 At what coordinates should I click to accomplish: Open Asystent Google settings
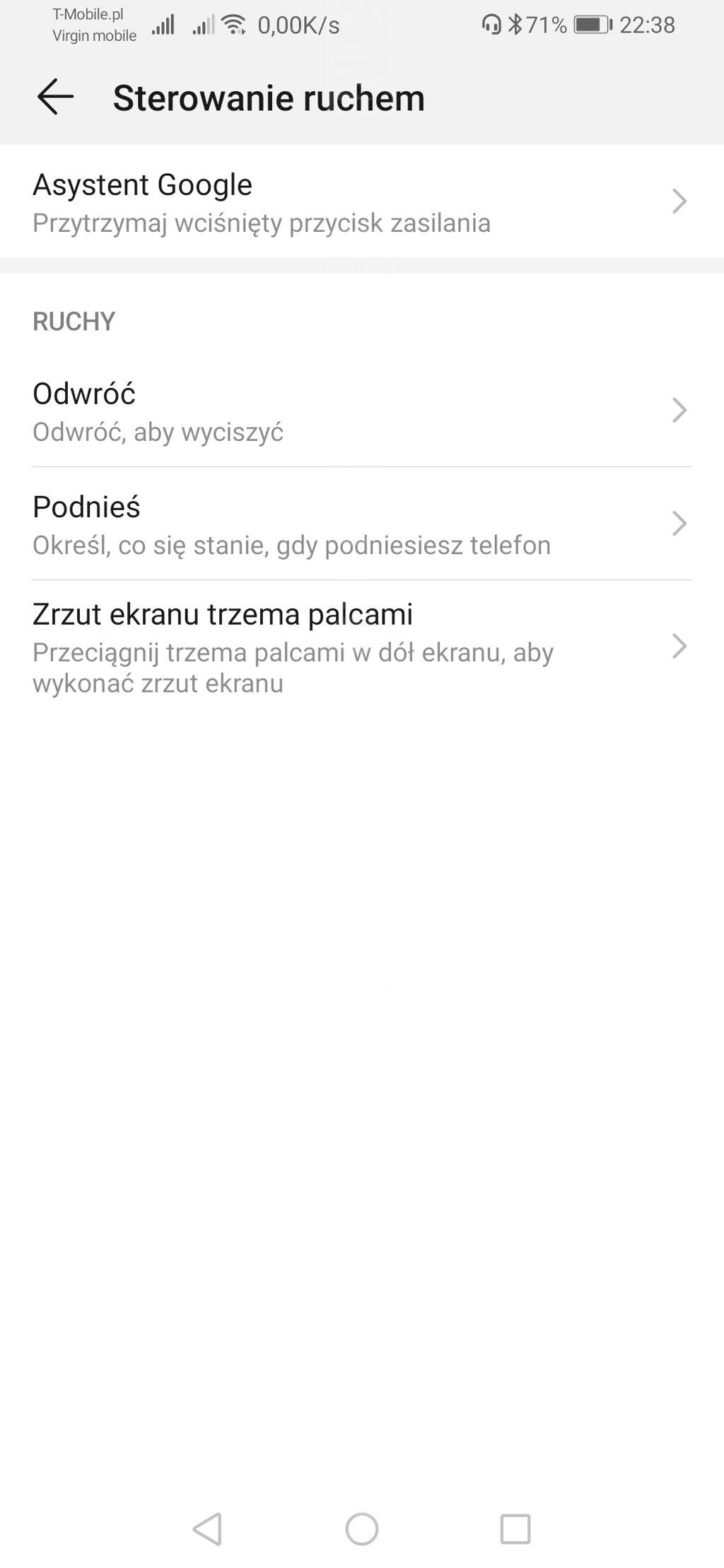tap(361, 202)
